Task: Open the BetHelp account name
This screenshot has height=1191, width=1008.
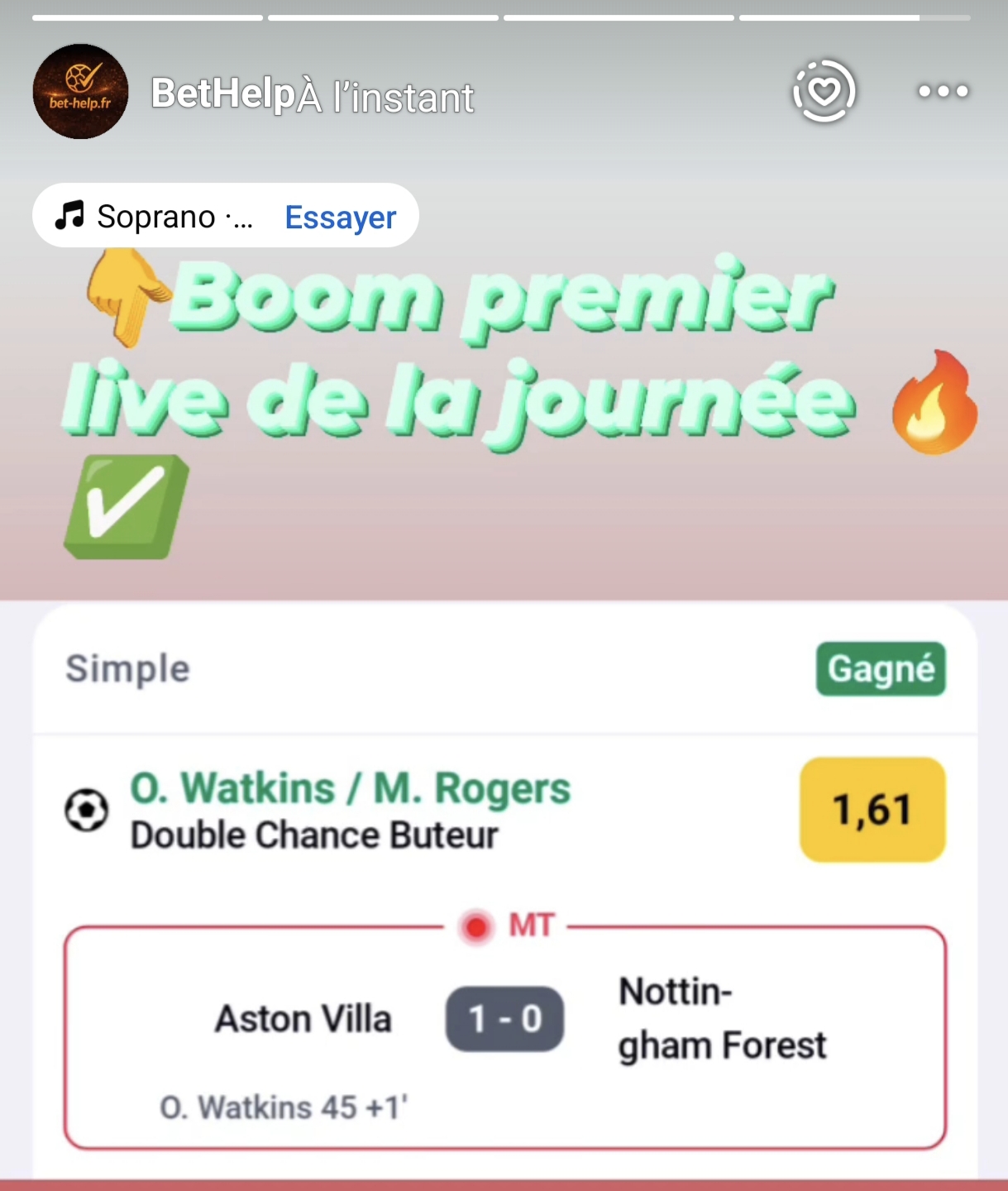Action: [x=223, y=93]
